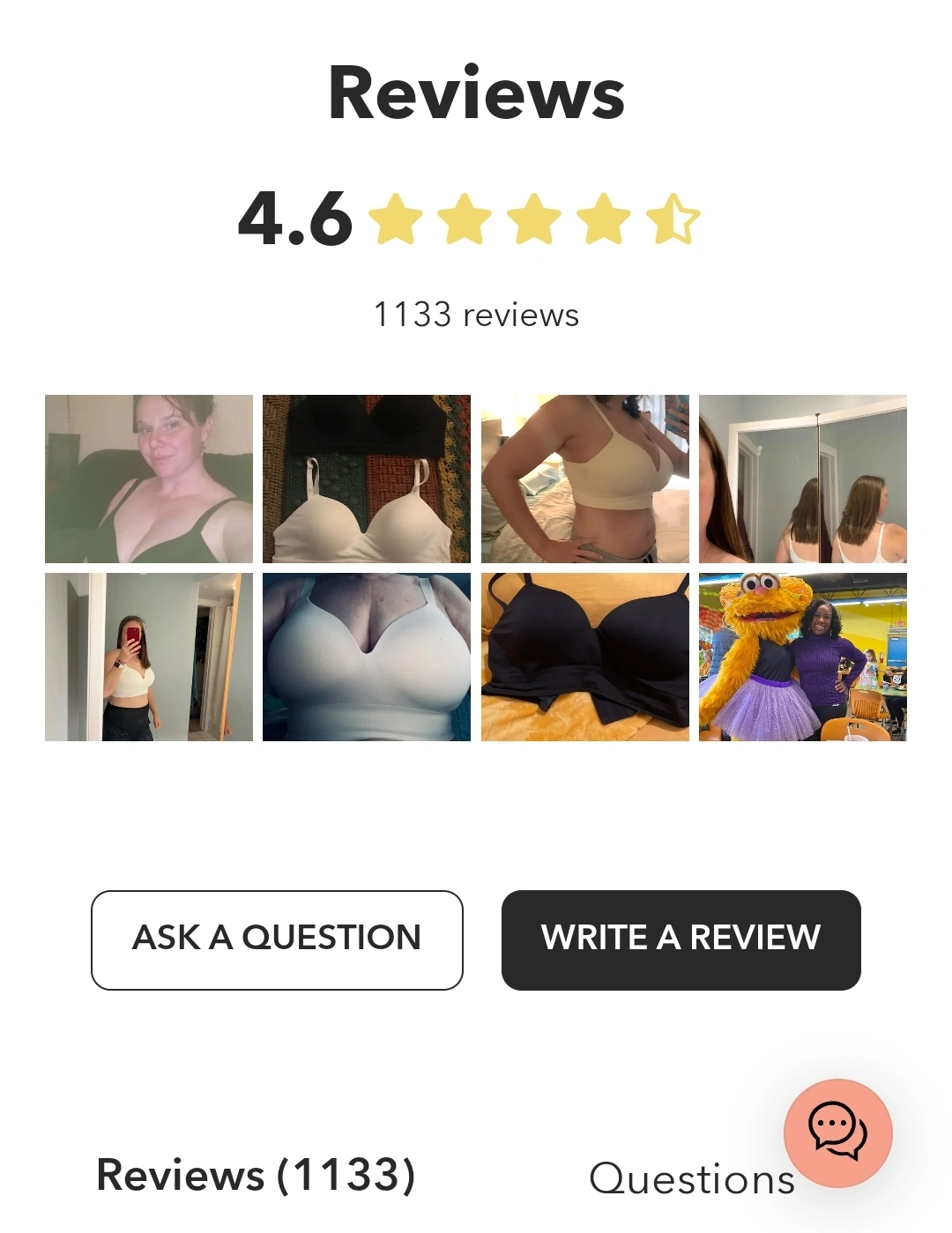This screenshot has width=952, height=1233.
Task: View photo with orange puppet in purple tutu
Action: [802, 657]
